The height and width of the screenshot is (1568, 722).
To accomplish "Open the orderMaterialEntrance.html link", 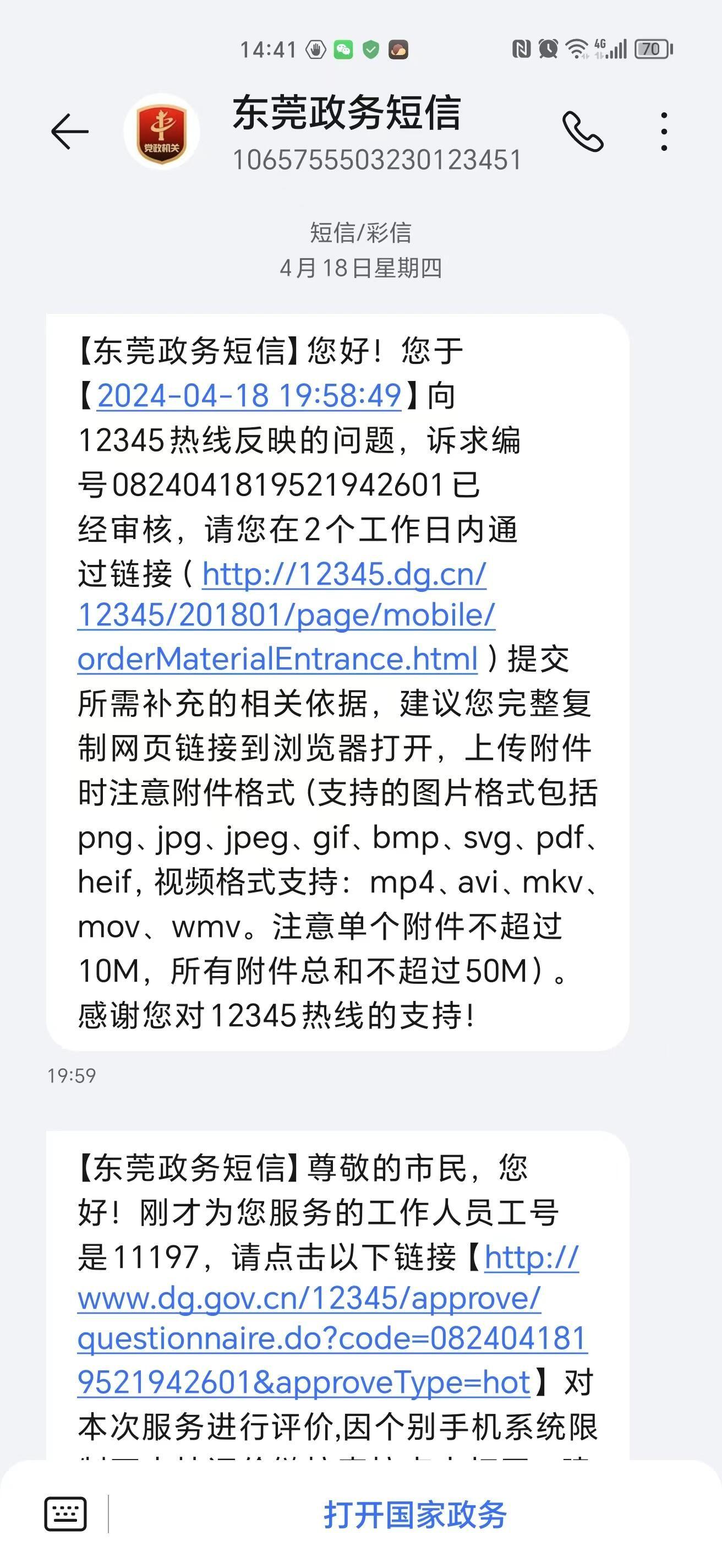I will coord(286,616).
